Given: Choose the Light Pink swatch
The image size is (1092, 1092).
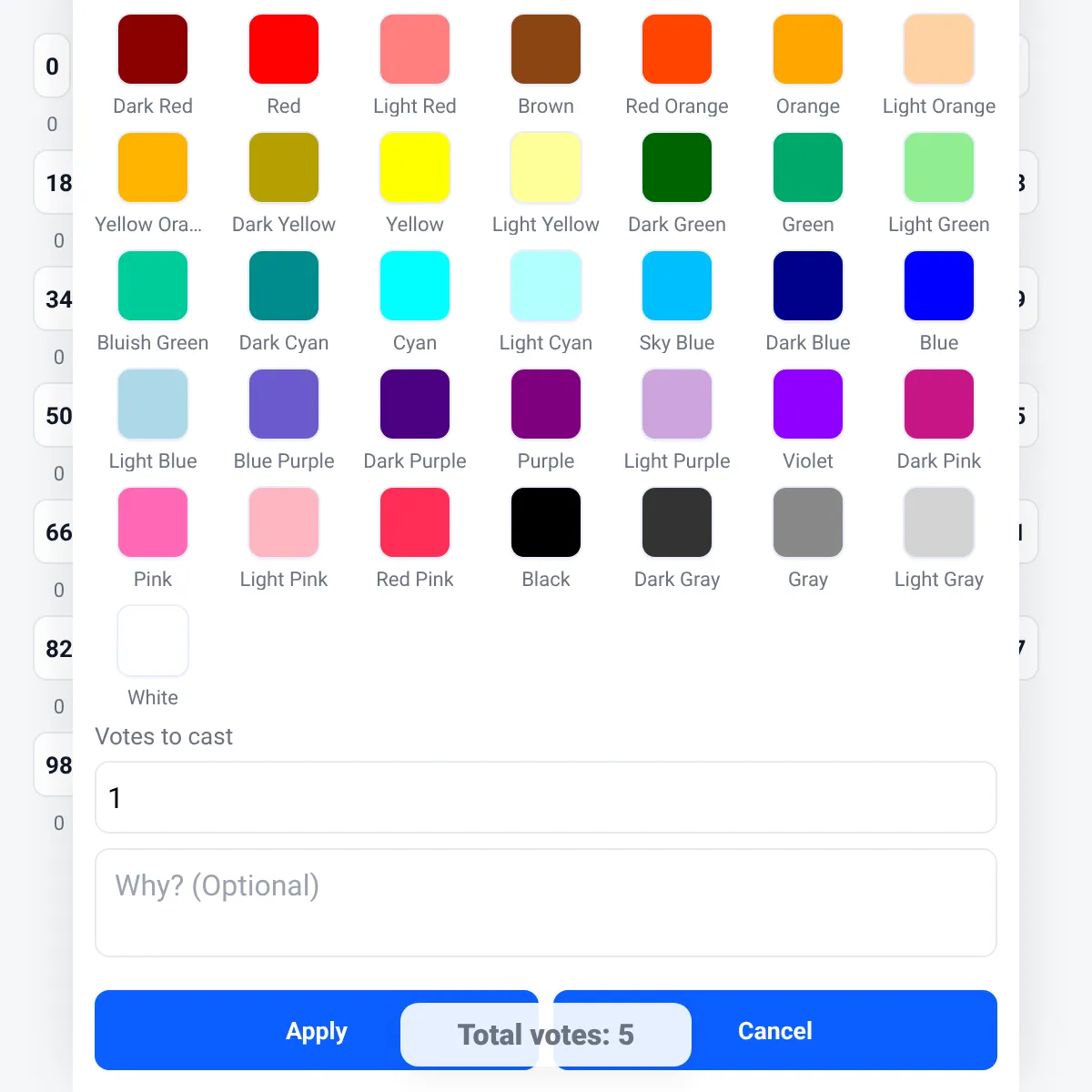Looking at the screenshot, I should (x=284, y=522).
